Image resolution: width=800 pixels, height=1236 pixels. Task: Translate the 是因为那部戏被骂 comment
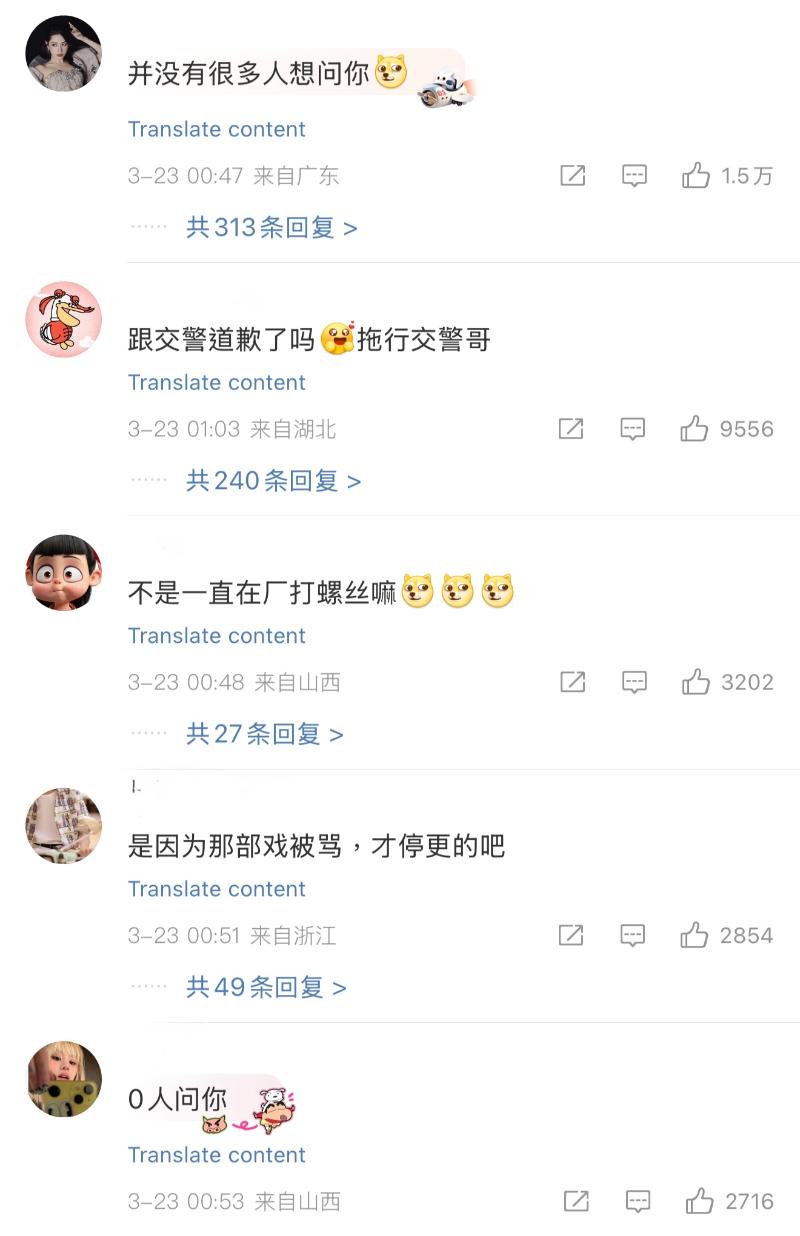[x=216, y=889]
